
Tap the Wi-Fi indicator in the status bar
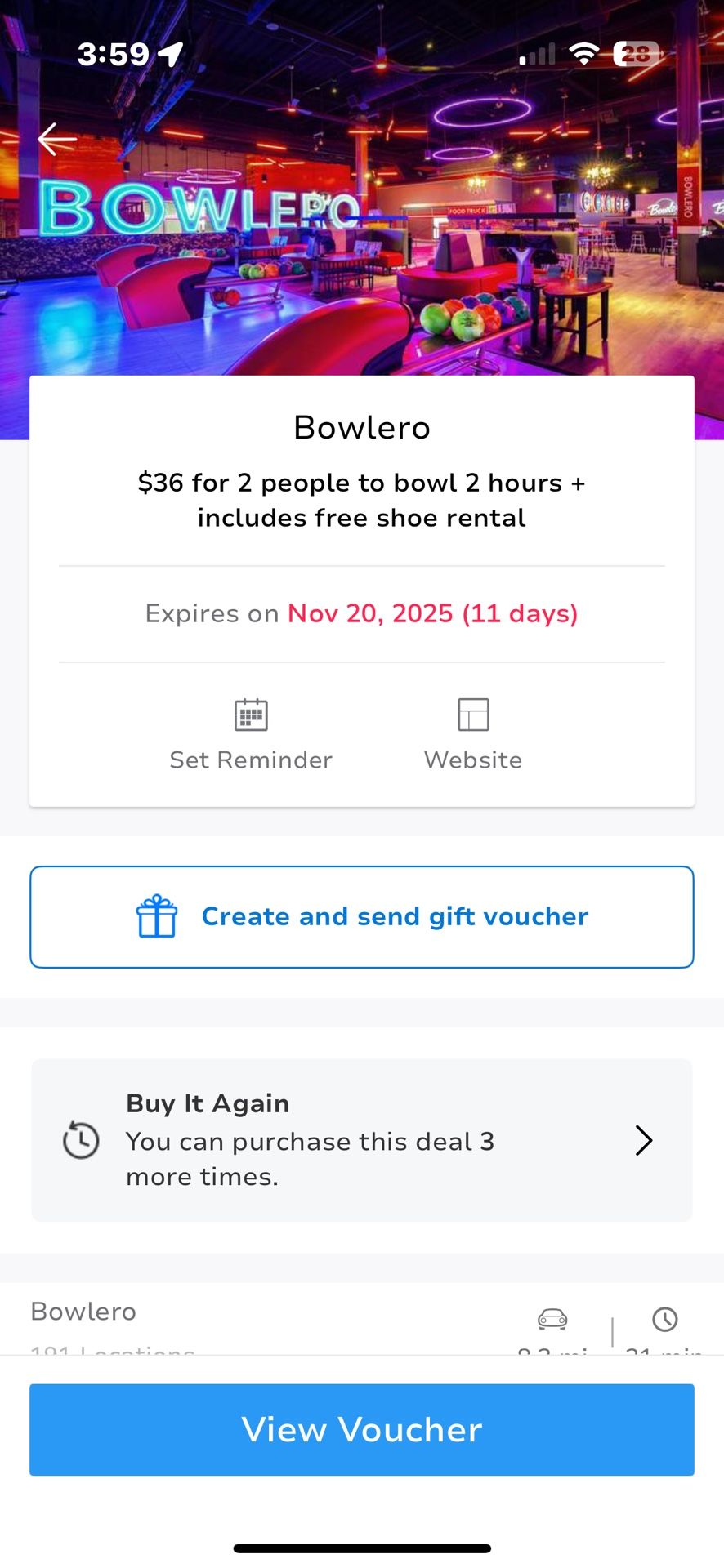(585, 52)
